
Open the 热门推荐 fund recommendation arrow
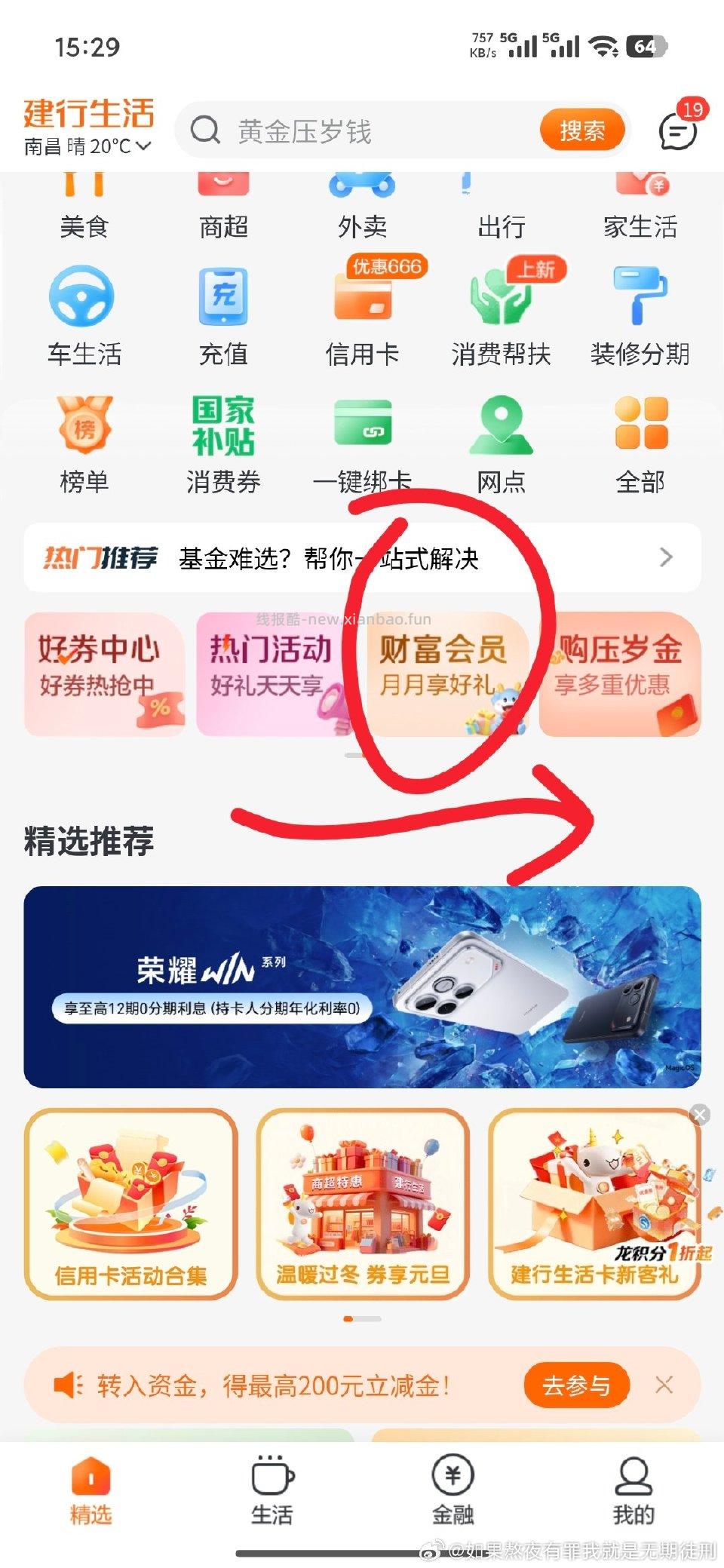click(x=666, y=557)
